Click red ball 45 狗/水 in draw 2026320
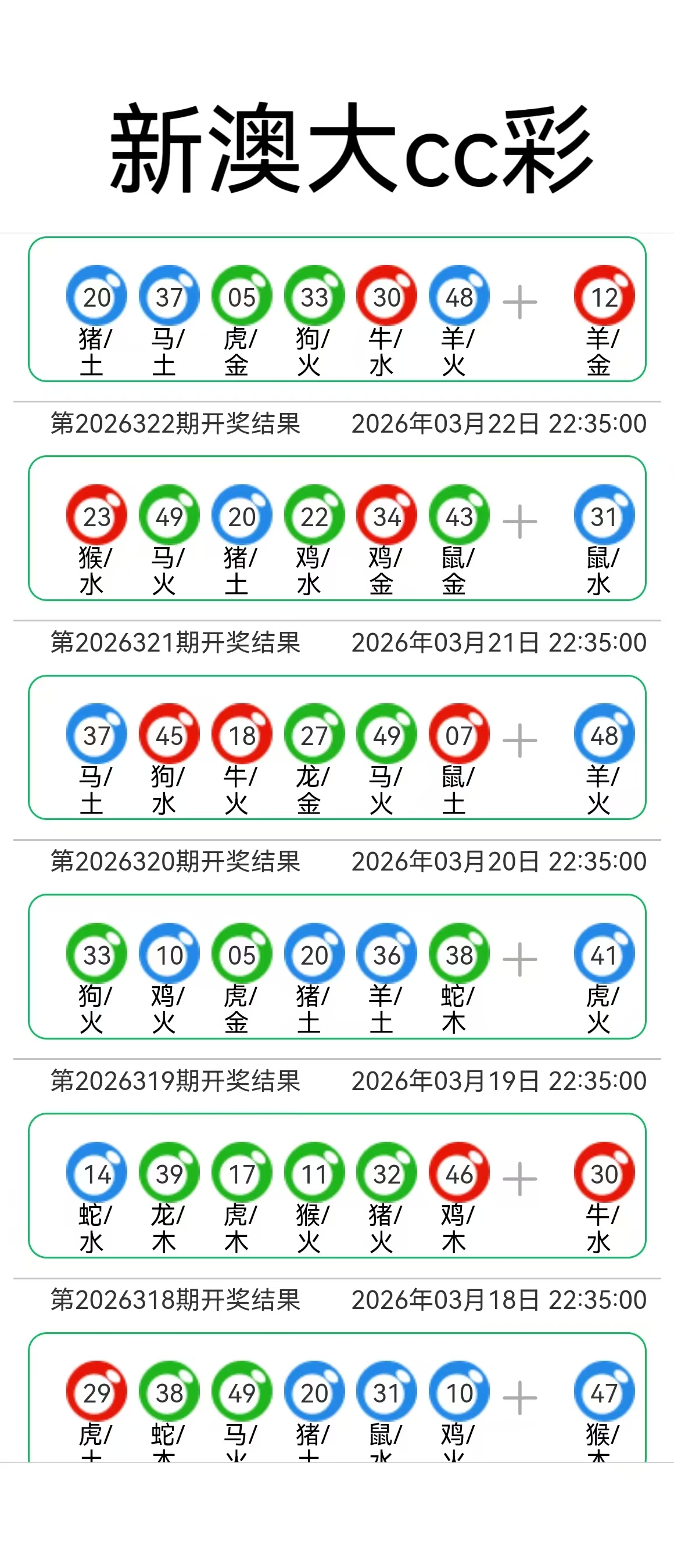 (x=169, y=735)
